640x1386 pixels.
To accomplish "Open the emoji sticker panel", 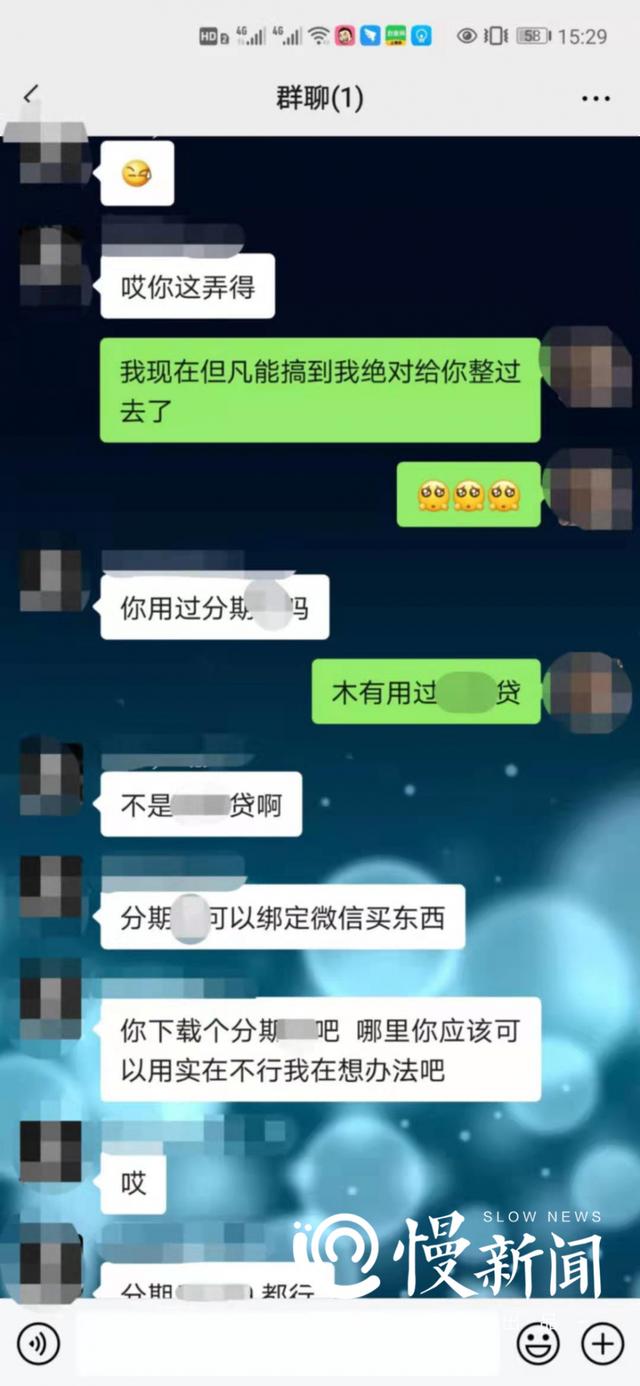I will pos(538,1343).
